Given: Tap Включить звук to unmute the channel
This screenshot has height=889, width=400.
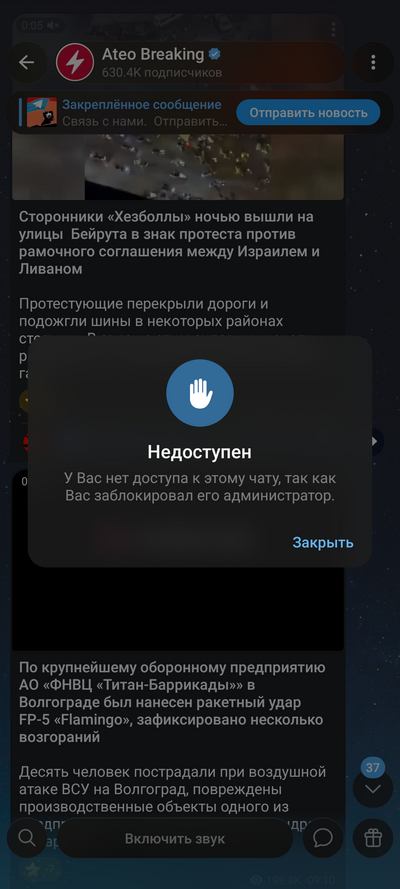Looking at the screenshot, I should pyautogui.click(x=175, y=838).
